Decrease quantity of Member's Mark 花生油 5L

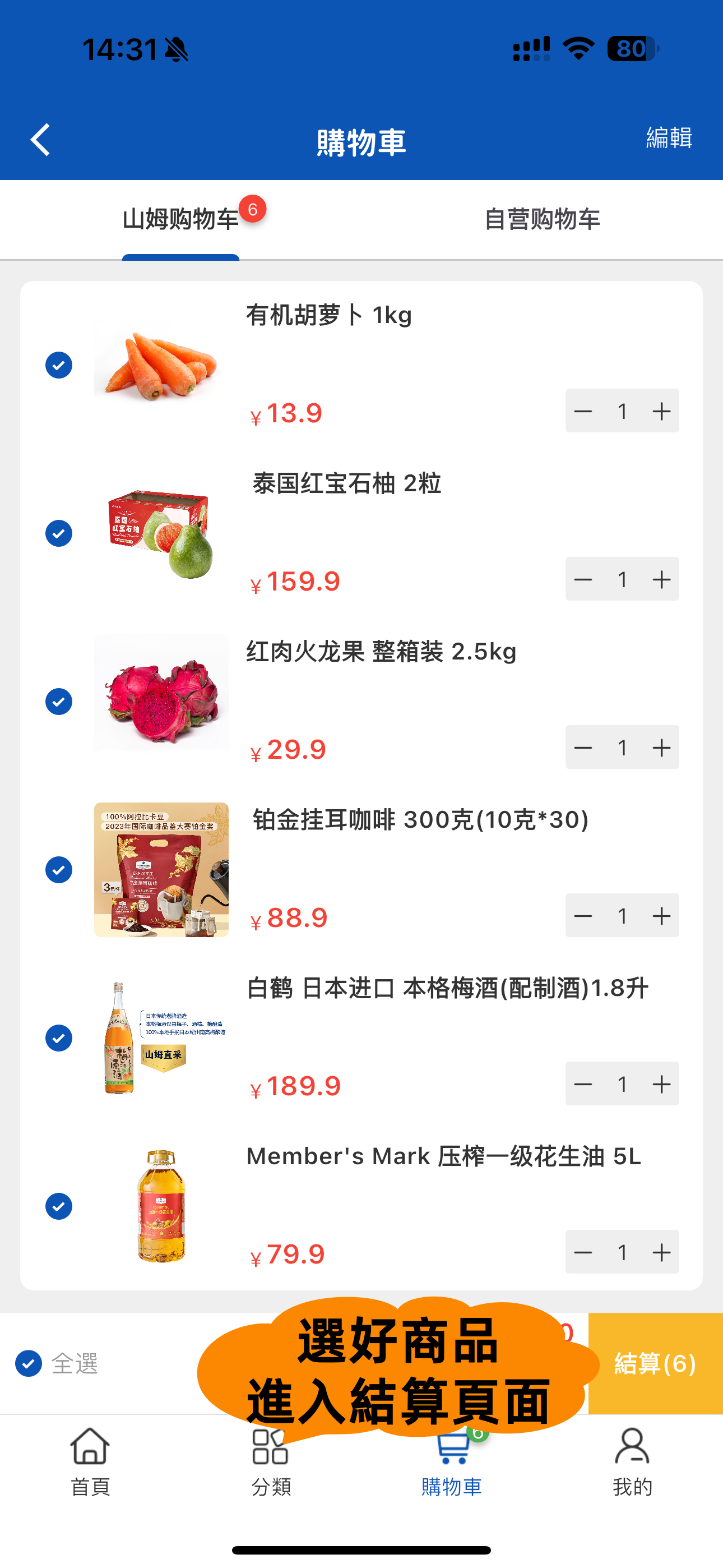point(583,1253)
